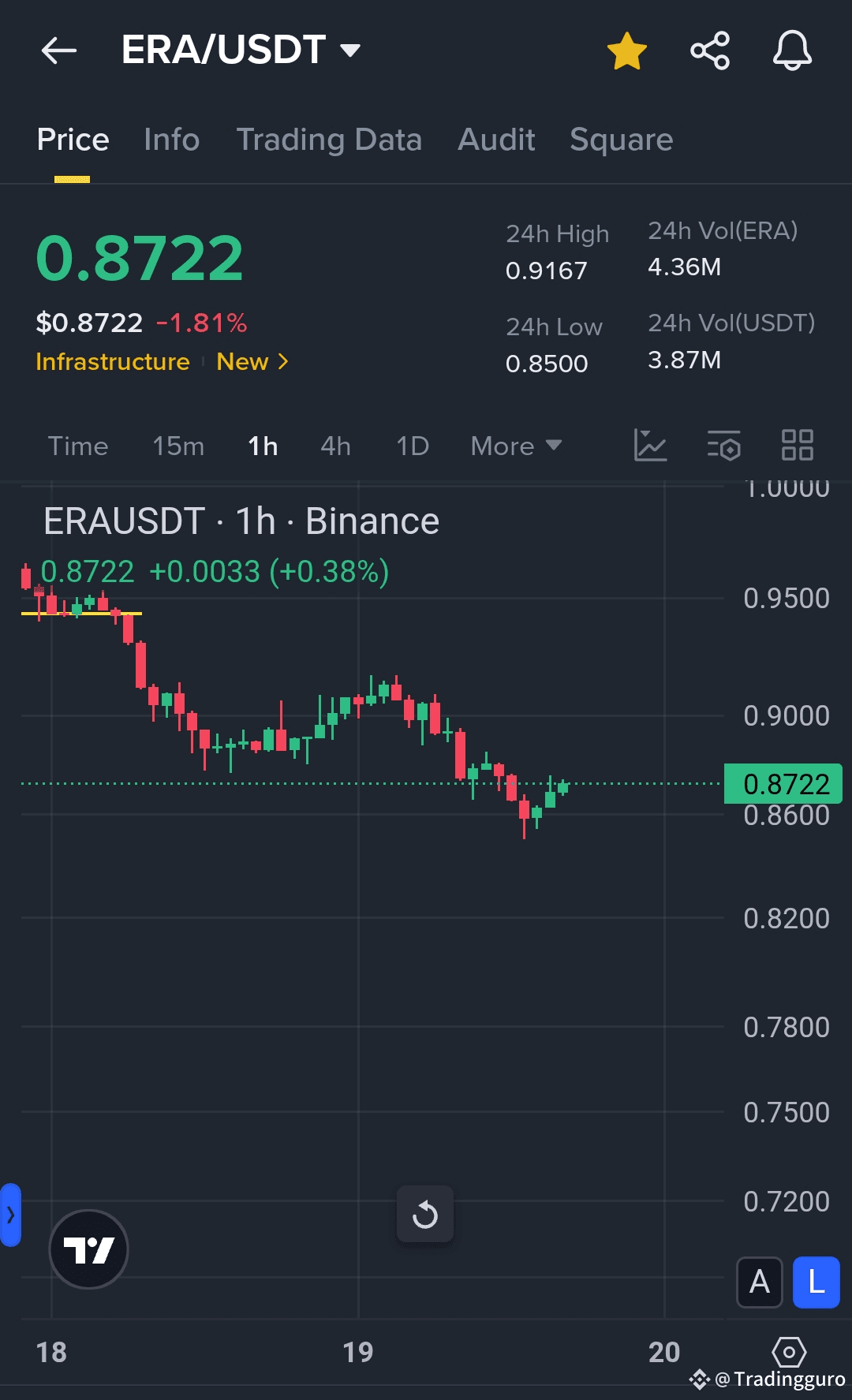Enable logarithmic scale with L button
Screen dimensions: 852x1400
click(816, 1282)
